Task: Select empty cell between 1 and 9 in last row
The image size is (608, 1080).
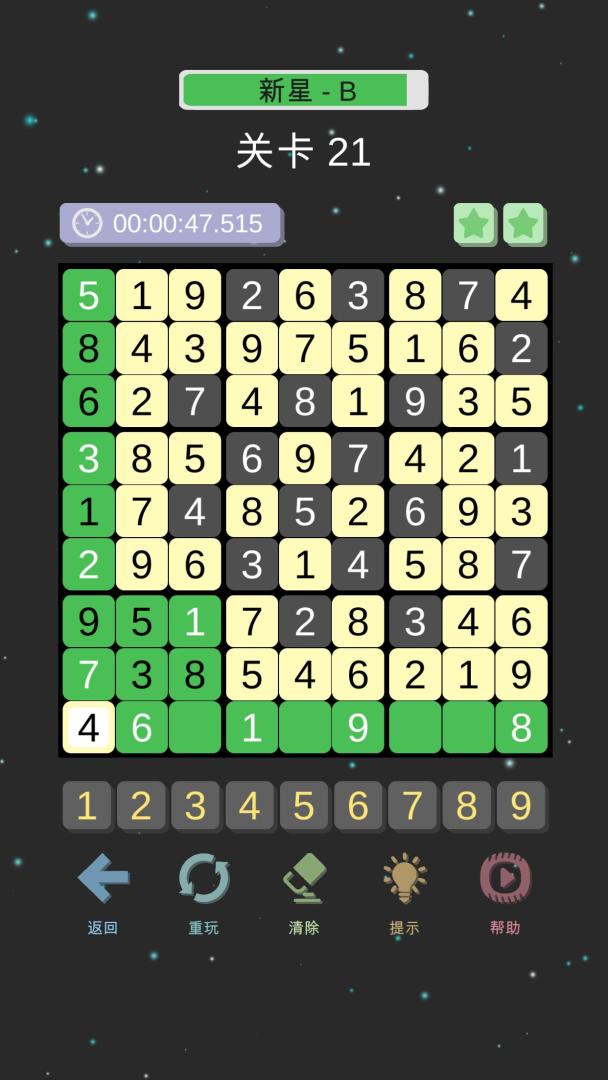Action: (x=304, y=727)
